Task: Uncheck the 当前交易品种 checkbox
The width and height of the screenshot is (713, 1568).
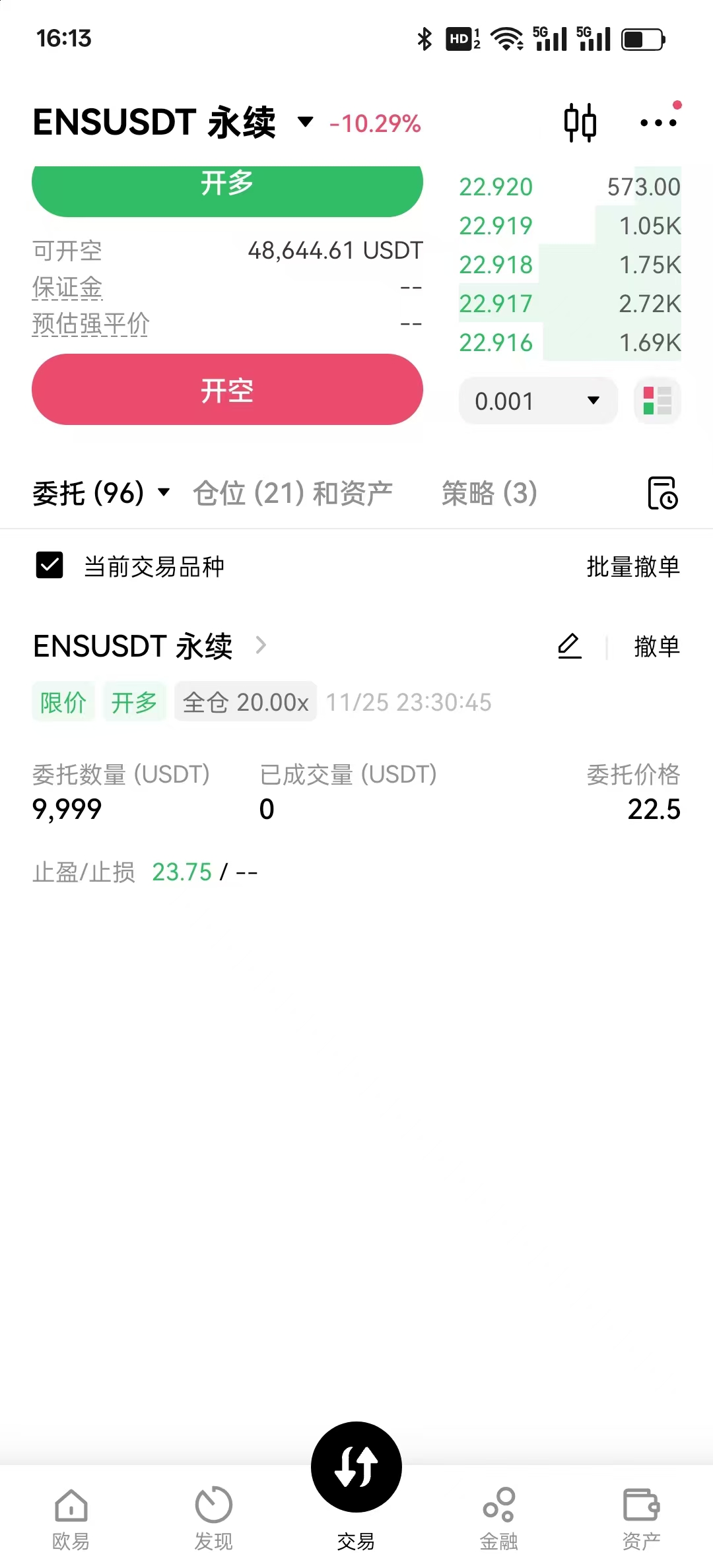Action: (x=50, y=566)
